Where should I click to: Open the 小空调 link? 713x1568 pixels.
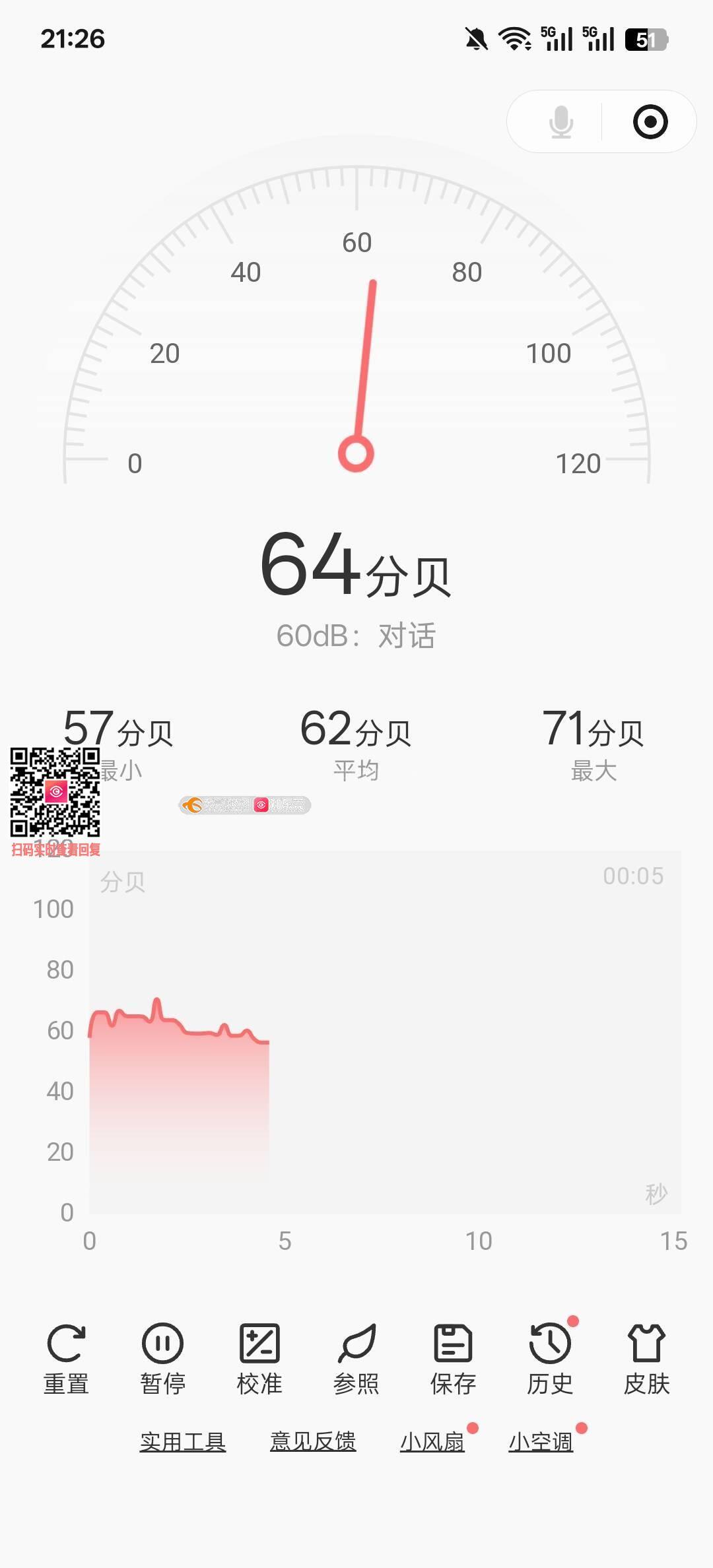coord(541,1441)
